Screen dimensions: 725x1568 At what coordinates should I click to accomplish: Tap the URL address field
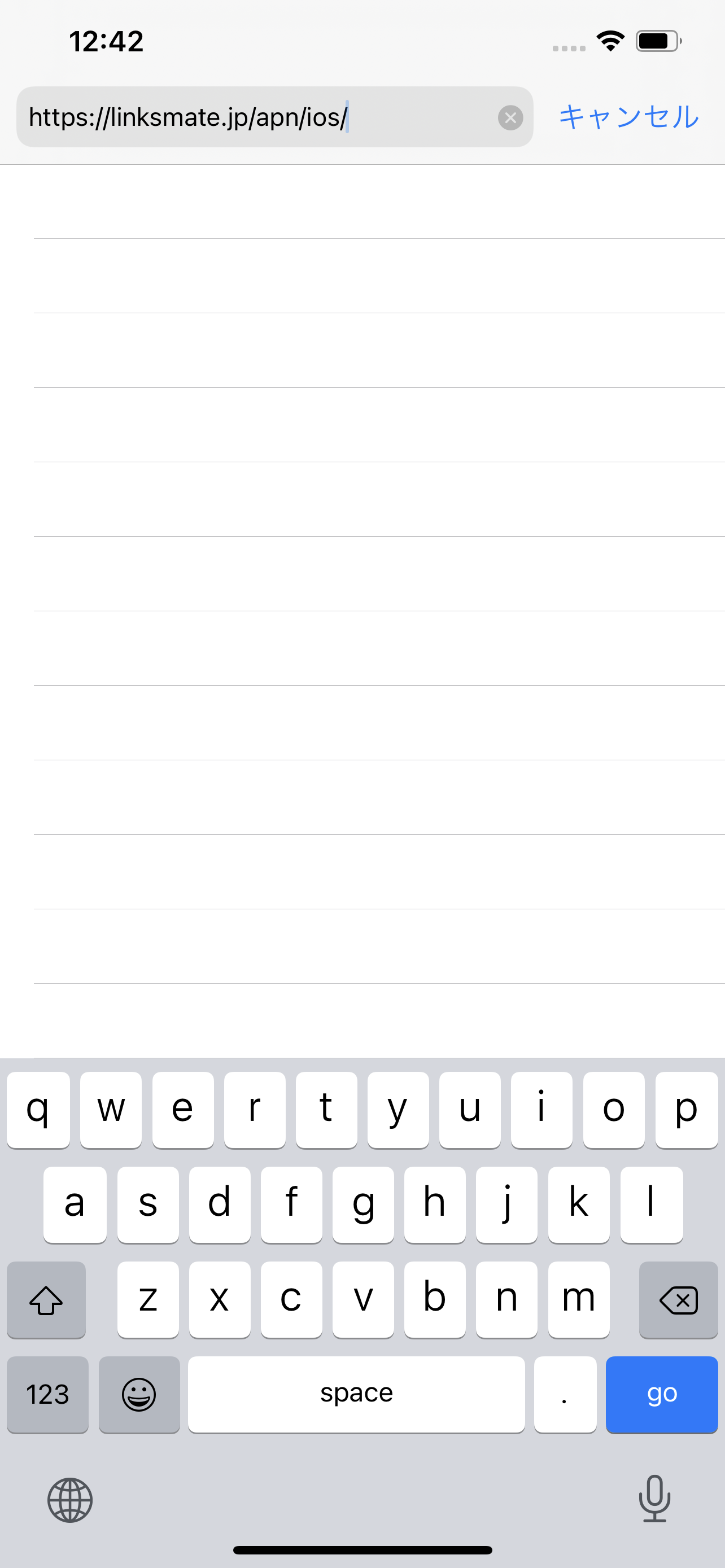pos(256,117)
